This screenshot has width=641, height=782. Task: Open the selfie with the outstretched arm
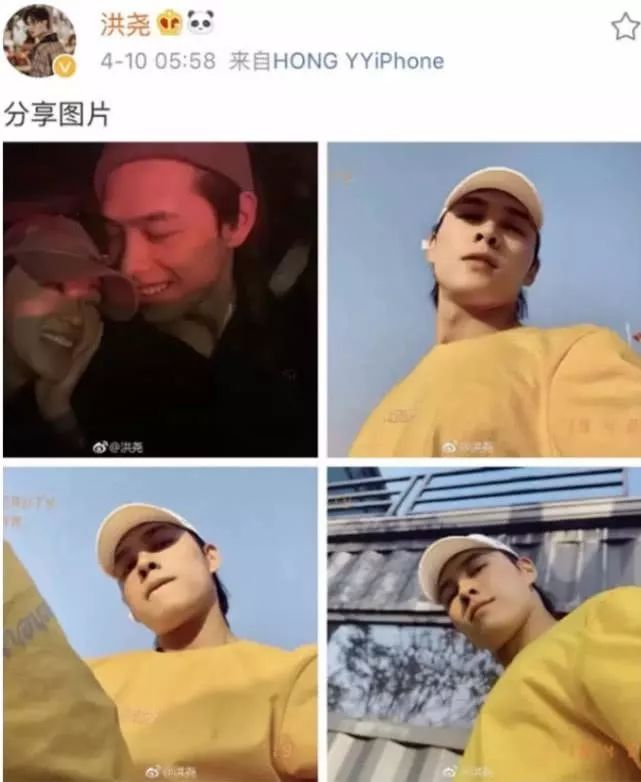160,623
